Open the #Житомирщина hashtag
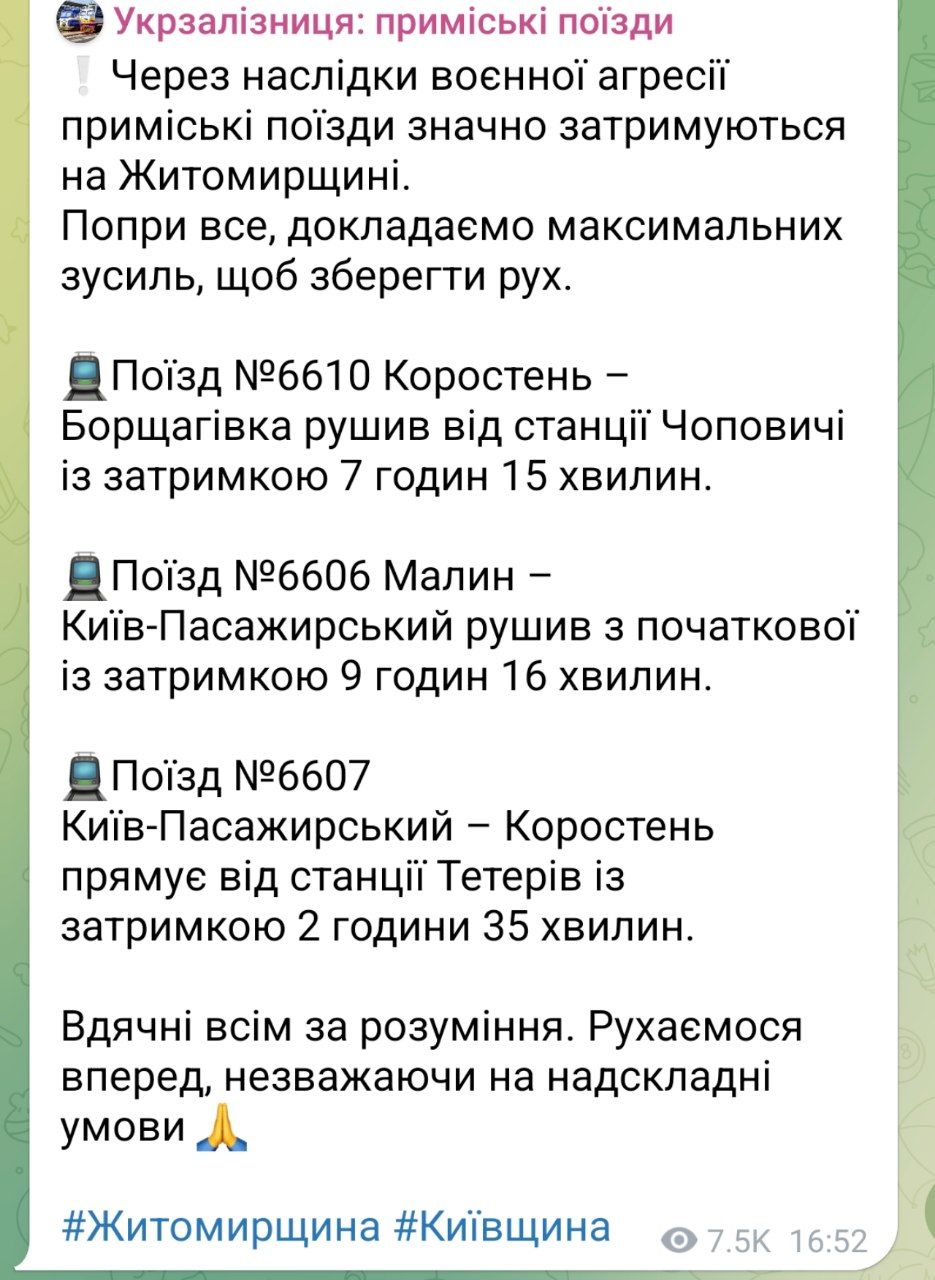The width and height of the screenshot is (935, 1280). pyautogui.click(x=221, y=1226)
